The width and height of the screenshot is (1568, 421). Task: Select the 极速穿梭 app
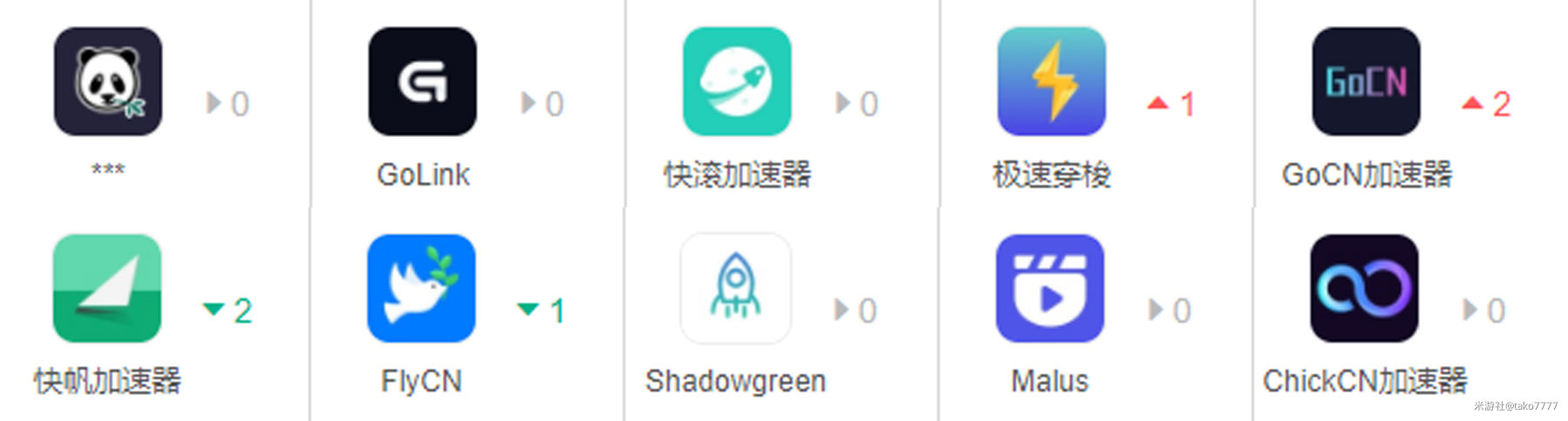[x=1051, y=81]
